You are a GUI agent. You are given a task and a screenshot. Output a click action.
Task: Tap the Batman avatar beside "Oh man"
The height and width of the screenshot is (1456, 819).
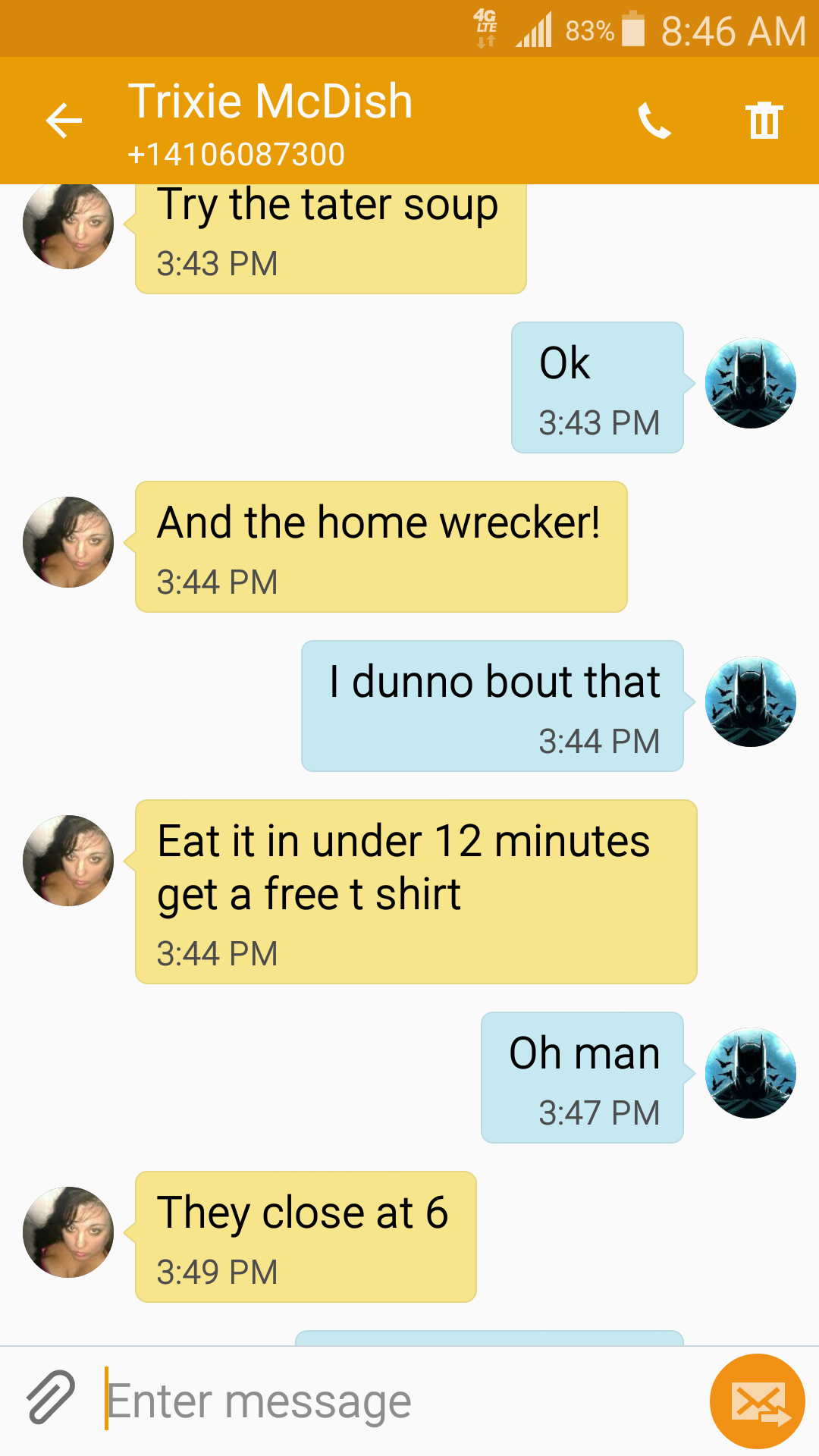pyautogui.click(x=751, y=1073)
